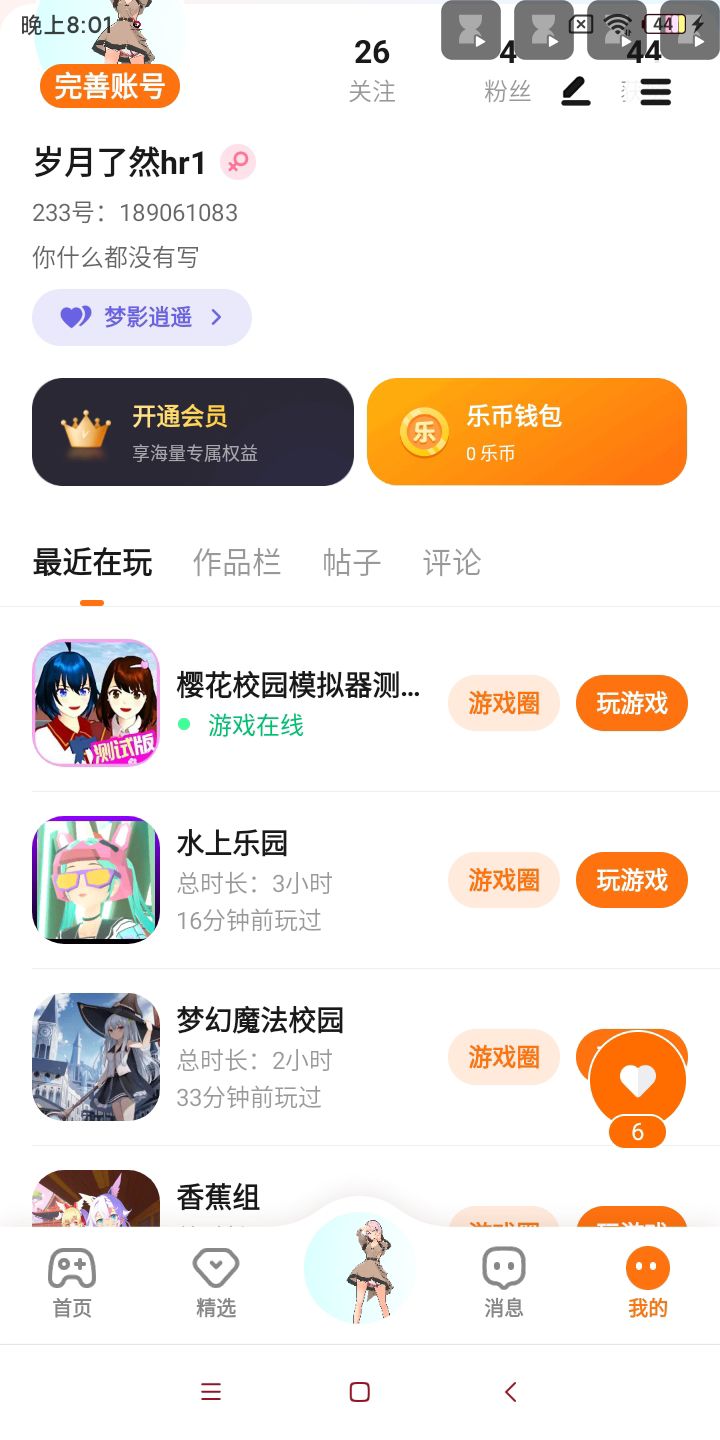Switch to the 精选 tab
Viewport: 720px width, 1440px height.
pyautogui.click(x=216, y=1282)
